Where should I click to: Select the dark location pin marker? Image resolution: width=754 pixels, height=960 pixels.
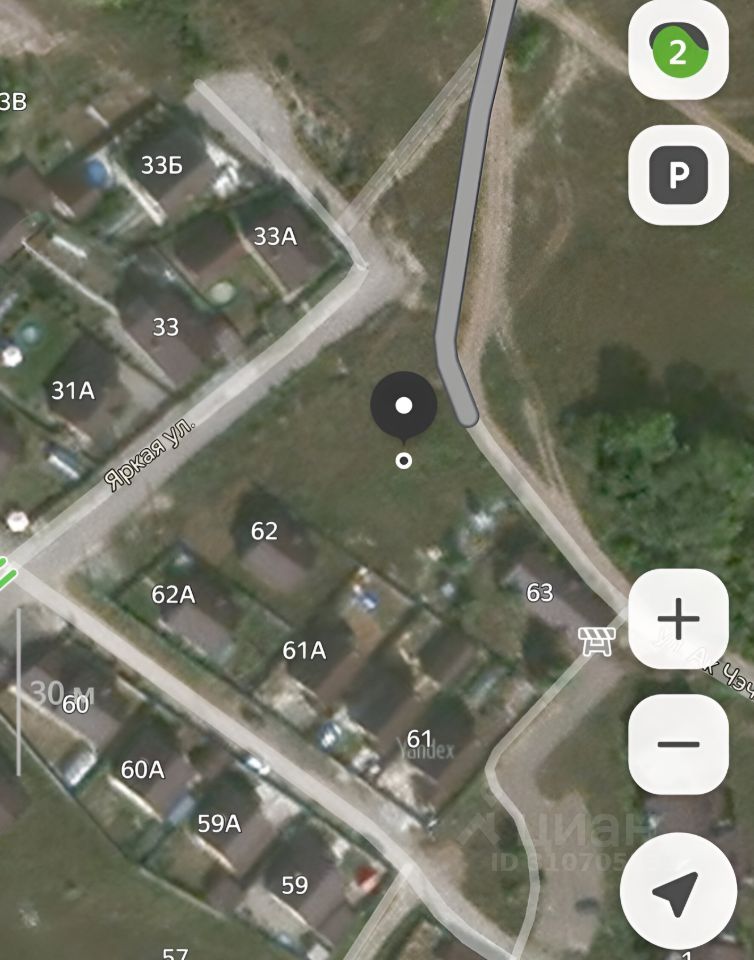[404, 406]
